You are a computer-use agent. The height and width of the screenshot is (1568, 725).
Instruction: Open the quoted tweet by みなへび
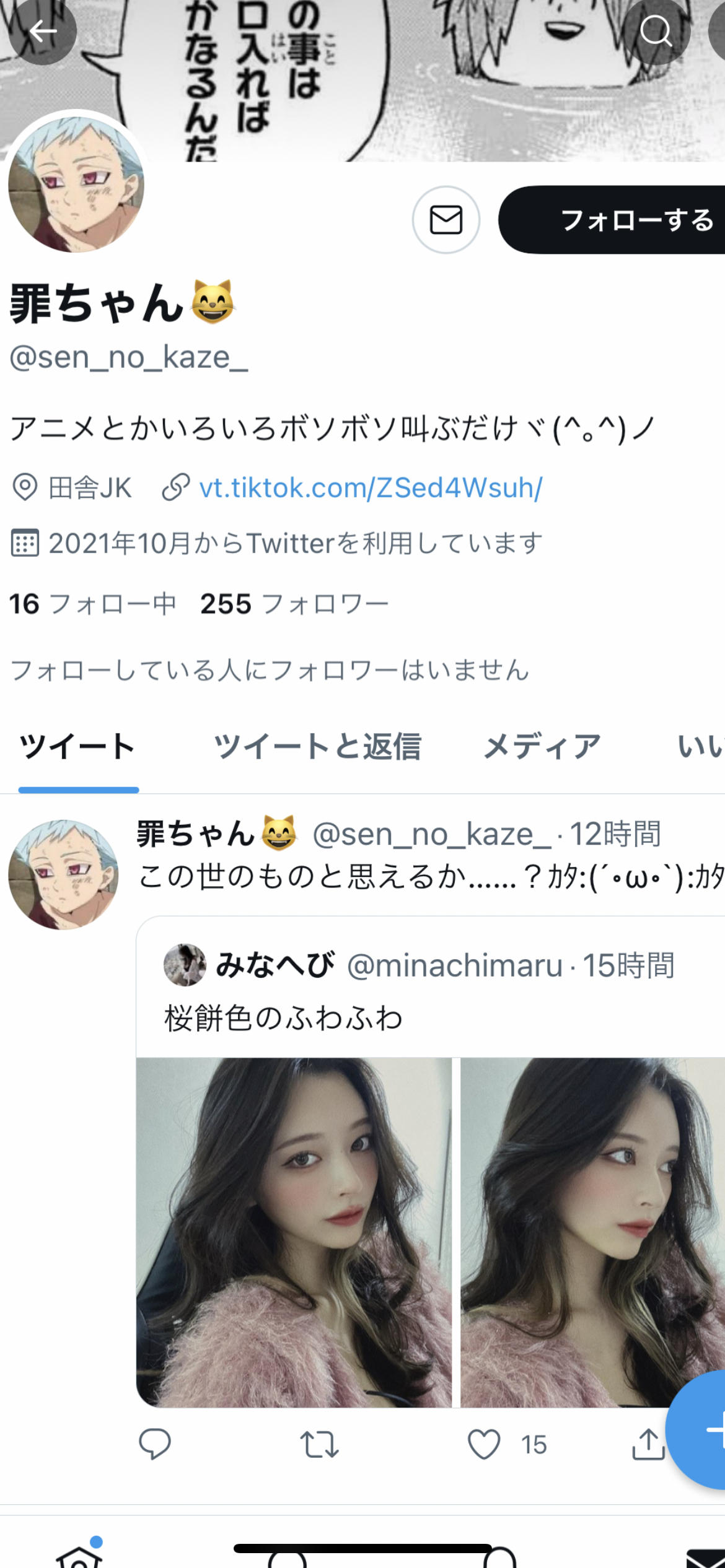(x=434, y=991)
